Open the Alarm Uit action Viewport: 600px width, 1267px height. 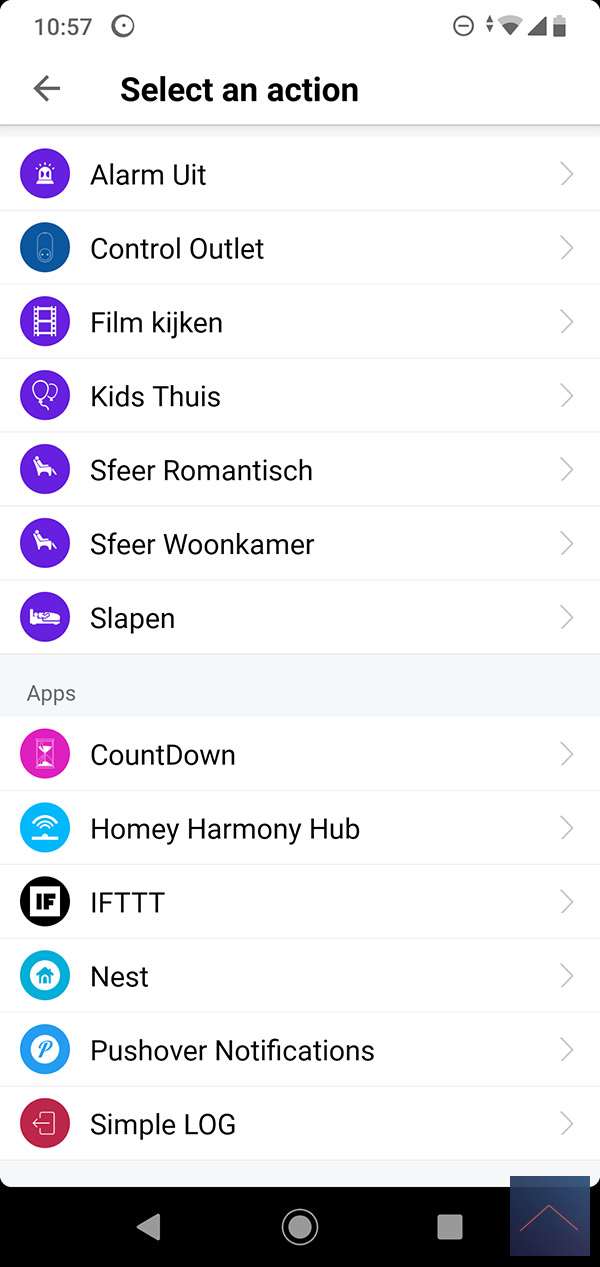click(x=298, y=175)
